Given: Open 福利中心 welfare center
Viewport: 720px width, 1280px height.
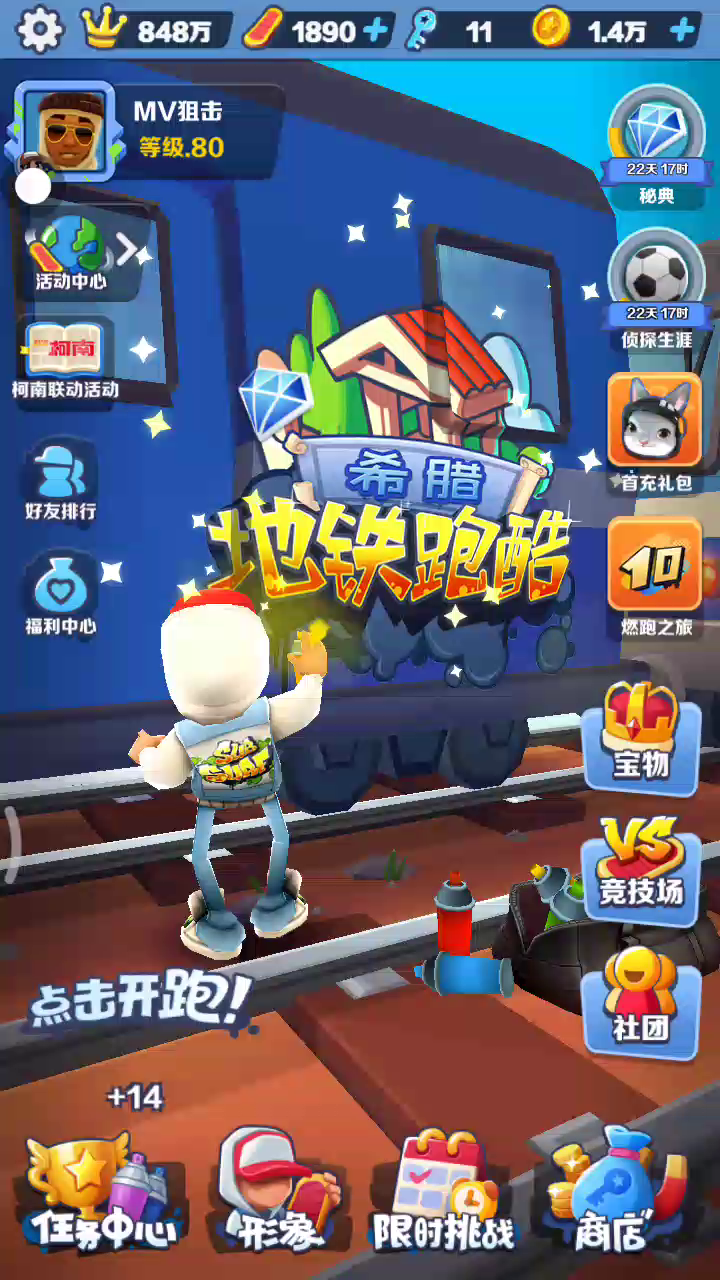Looking at the screenshot, I should (60, 597).
